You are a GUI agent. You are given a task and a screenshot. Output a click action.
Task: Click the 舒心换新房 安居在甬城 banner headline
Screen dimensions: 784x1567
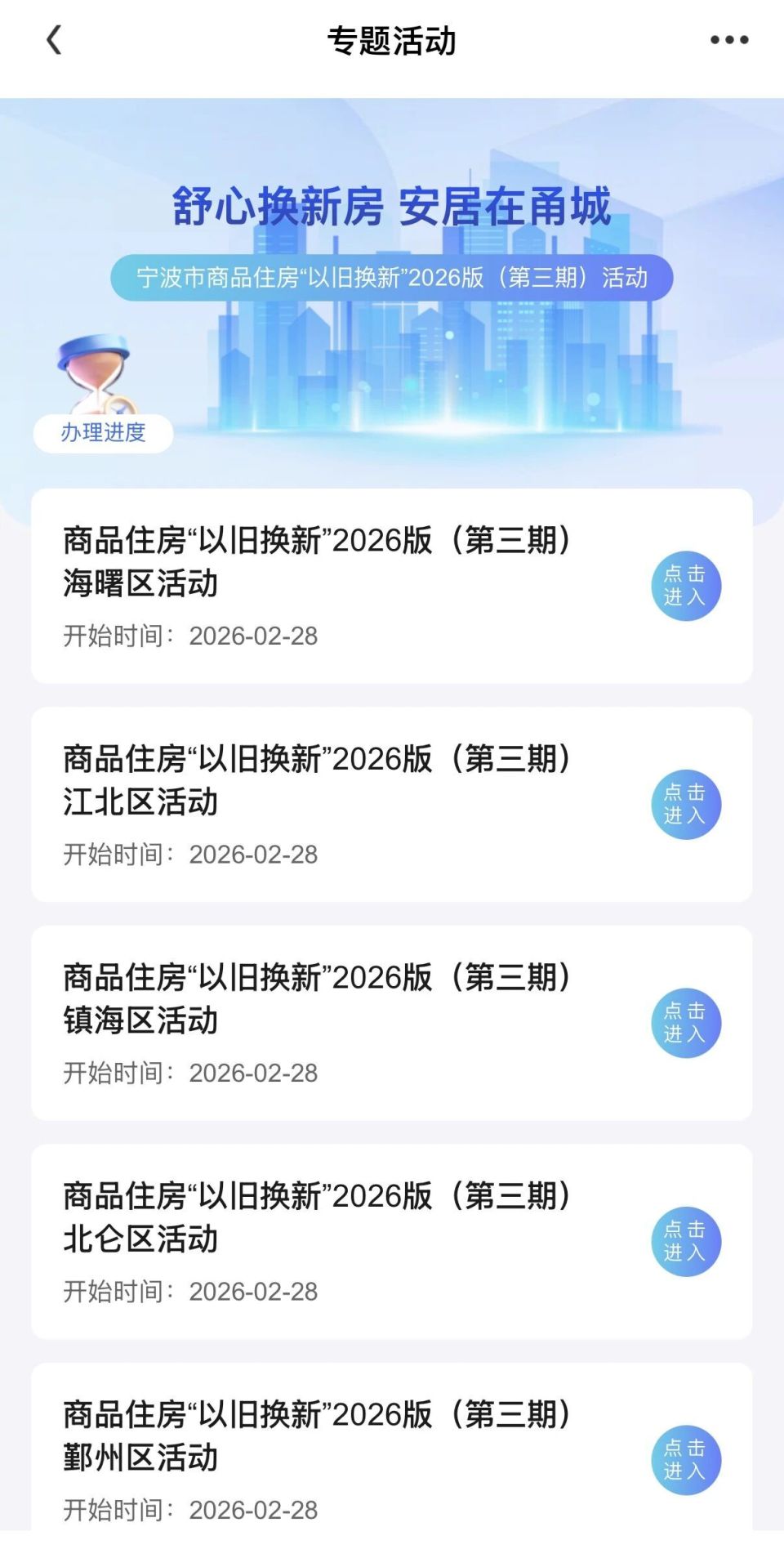point(392,208)
